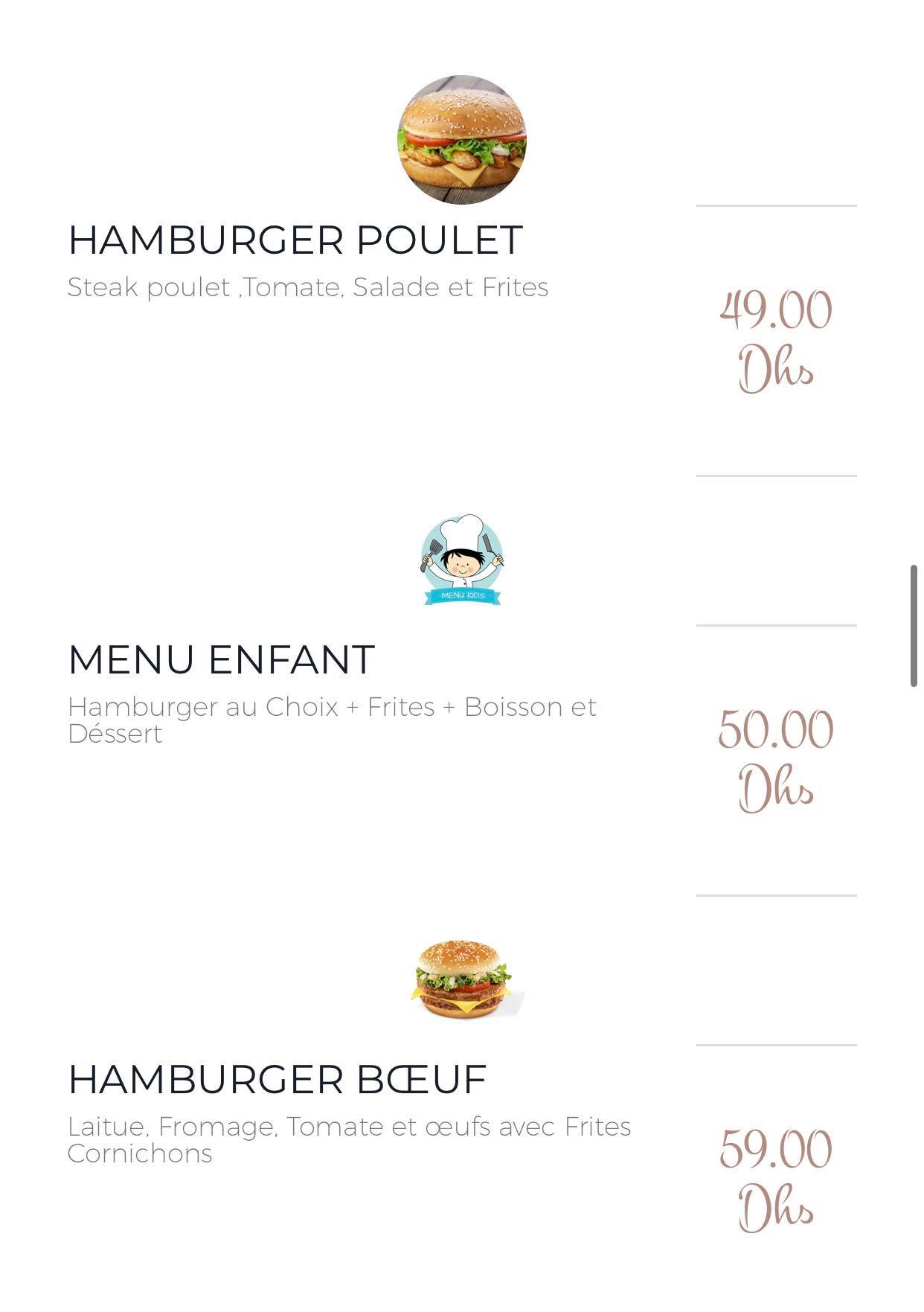This screenshot has height=1312, width=924.
Task: Open the Hamburger Poulet item
Action: click(295, 240)
